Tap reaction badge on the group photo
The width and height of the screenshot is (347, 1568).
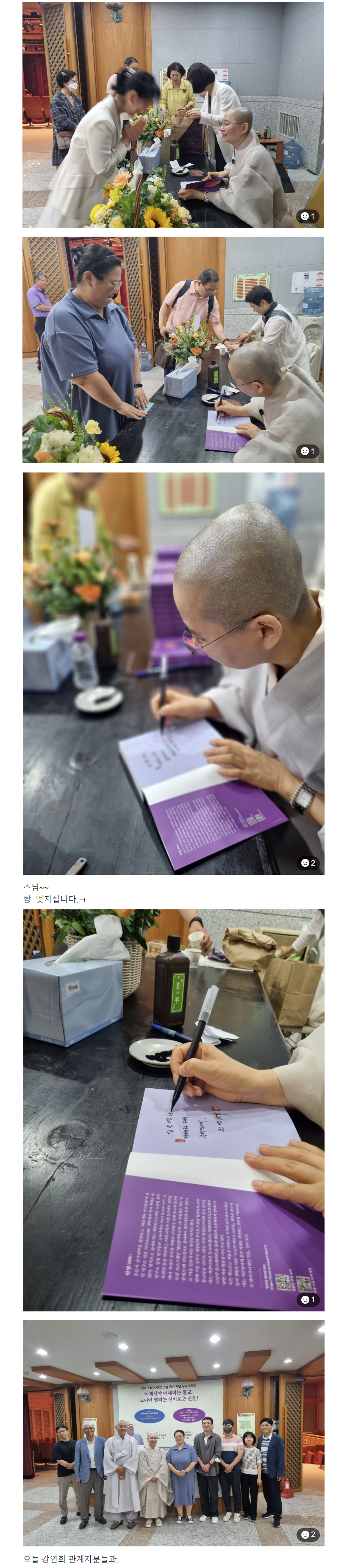coord(308,1534)
